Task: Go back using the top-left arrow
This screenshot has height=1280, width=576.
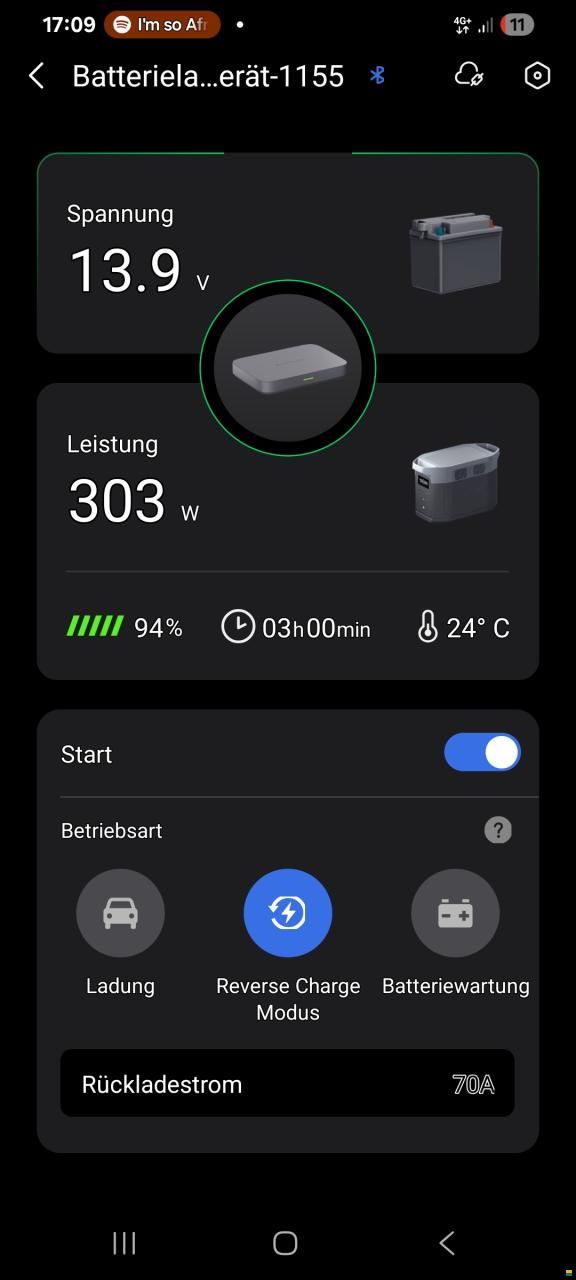Action: [x=36, y=76]
